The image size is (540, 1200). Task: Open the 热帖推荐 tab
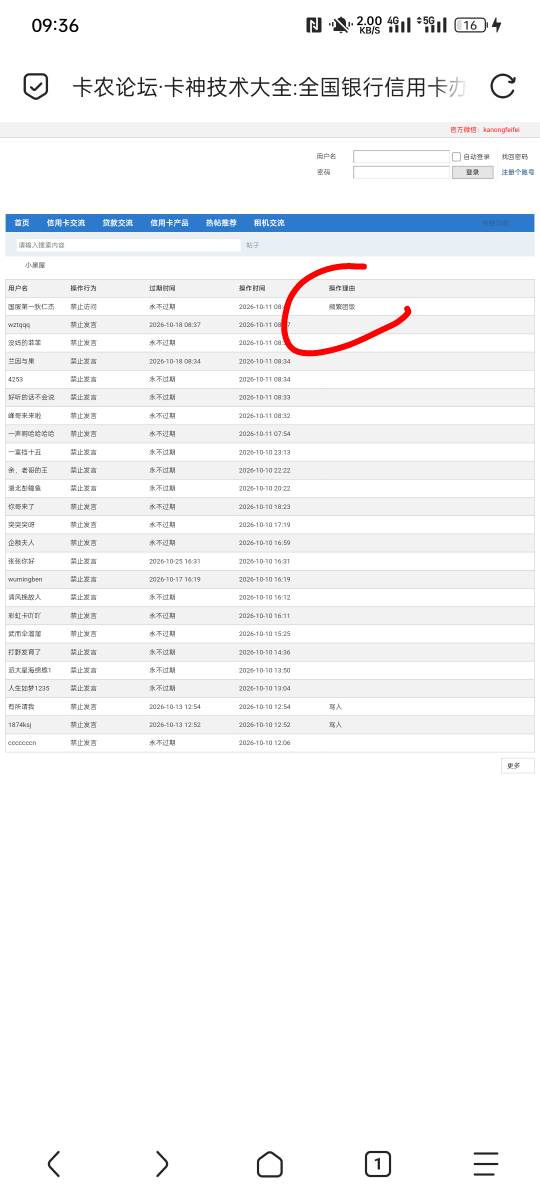(x=221, y=223)
